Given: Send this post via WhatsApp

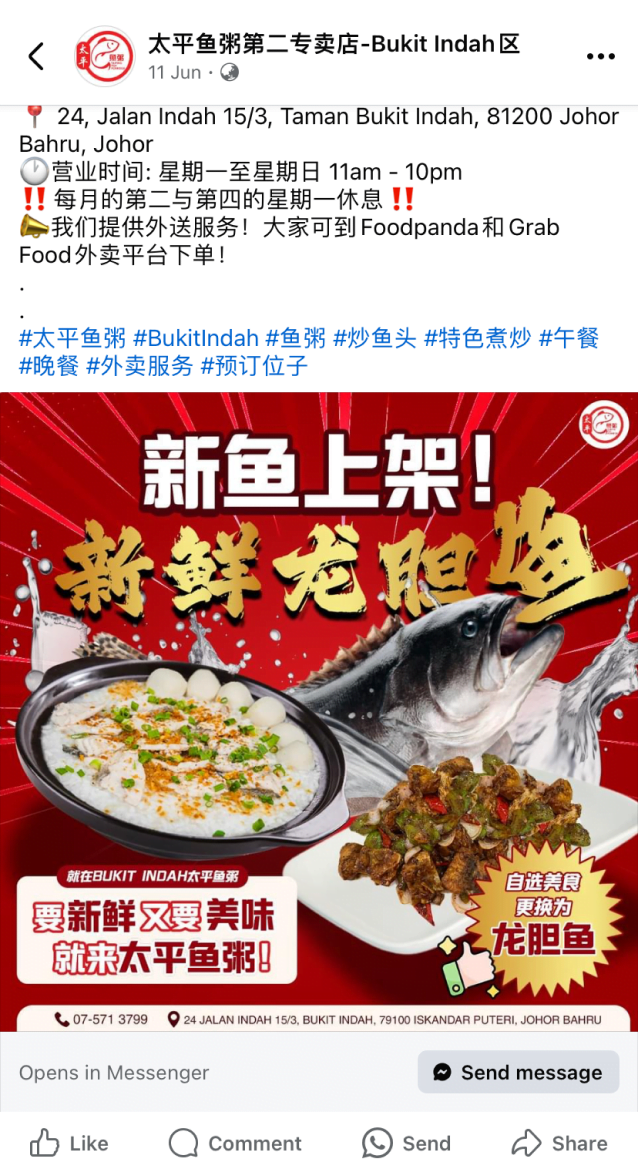Looking at the screenshot, I should point(406,1143).
